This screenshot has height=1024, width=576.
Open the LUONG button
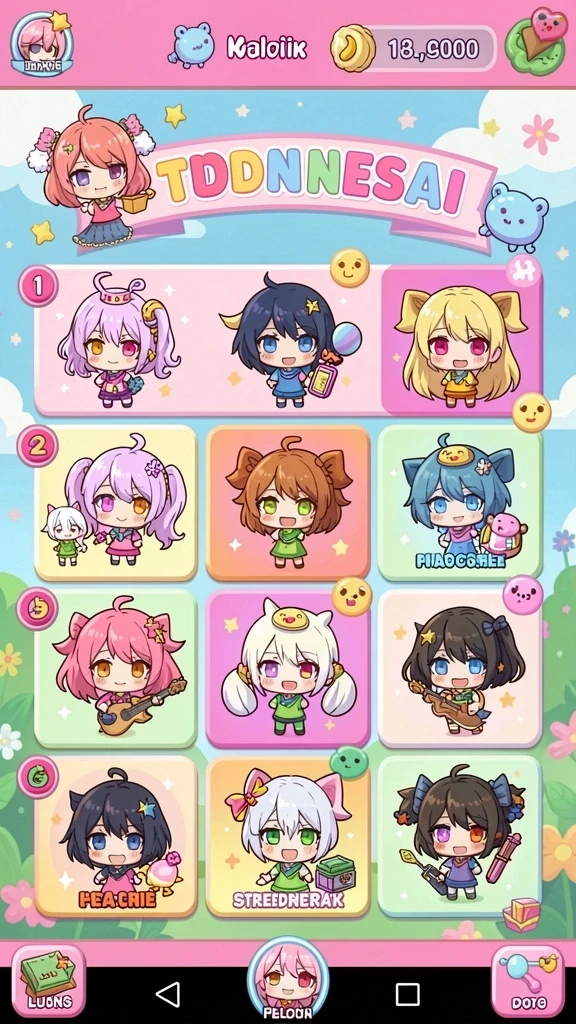[x=49, y=981]
